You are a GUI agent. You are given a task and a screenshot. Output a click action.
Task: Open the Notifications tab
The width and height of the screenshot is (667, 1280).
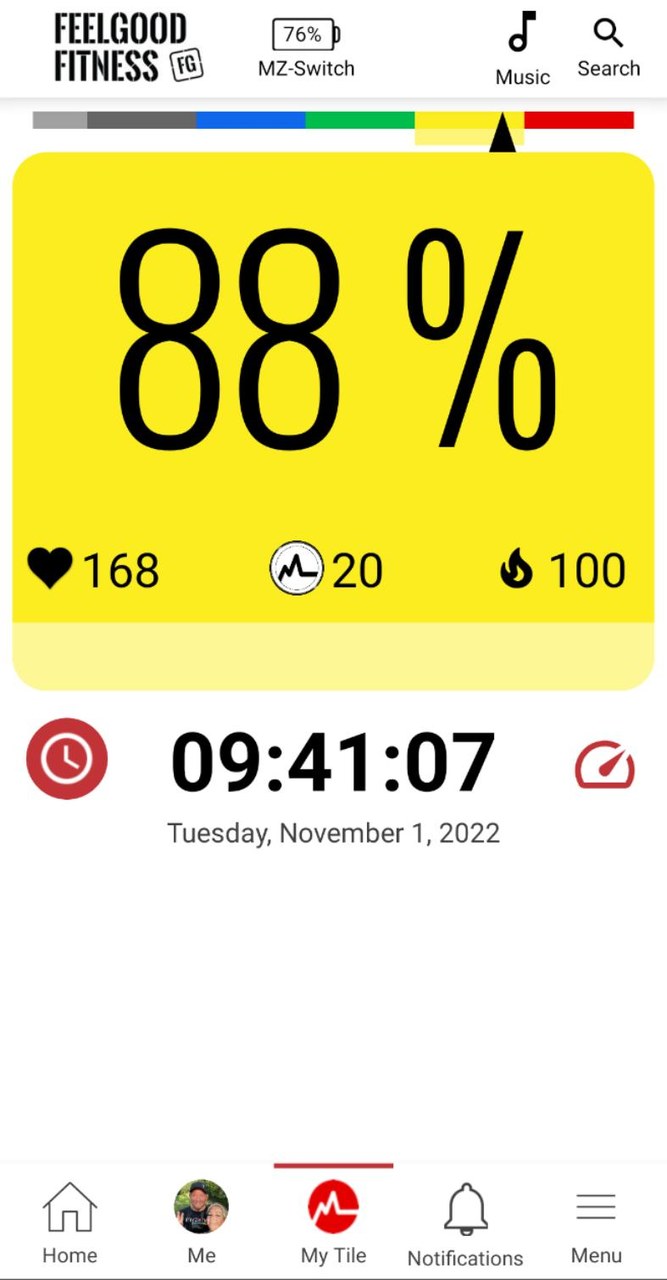point(465,1224)
